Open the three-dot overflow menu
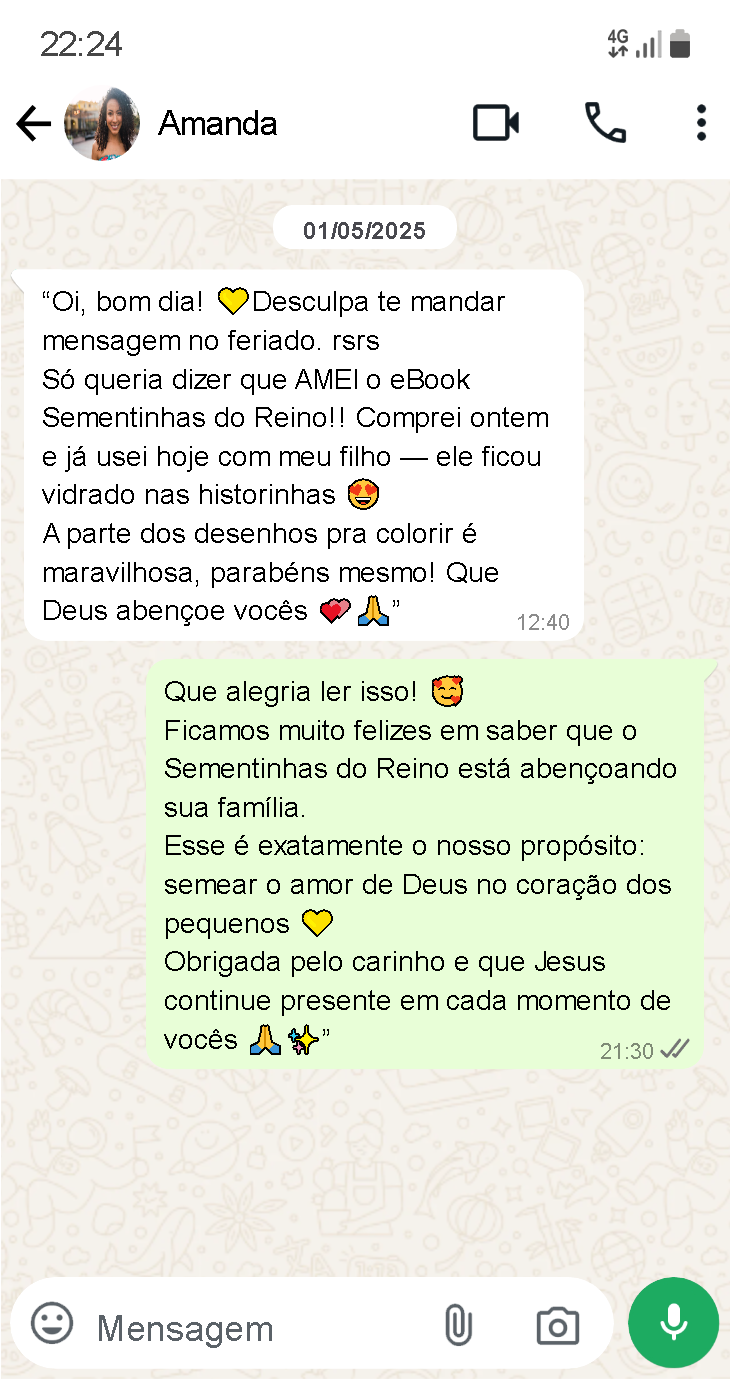The width and height of the screenshot is (730, 1380). tap(701, 124)
